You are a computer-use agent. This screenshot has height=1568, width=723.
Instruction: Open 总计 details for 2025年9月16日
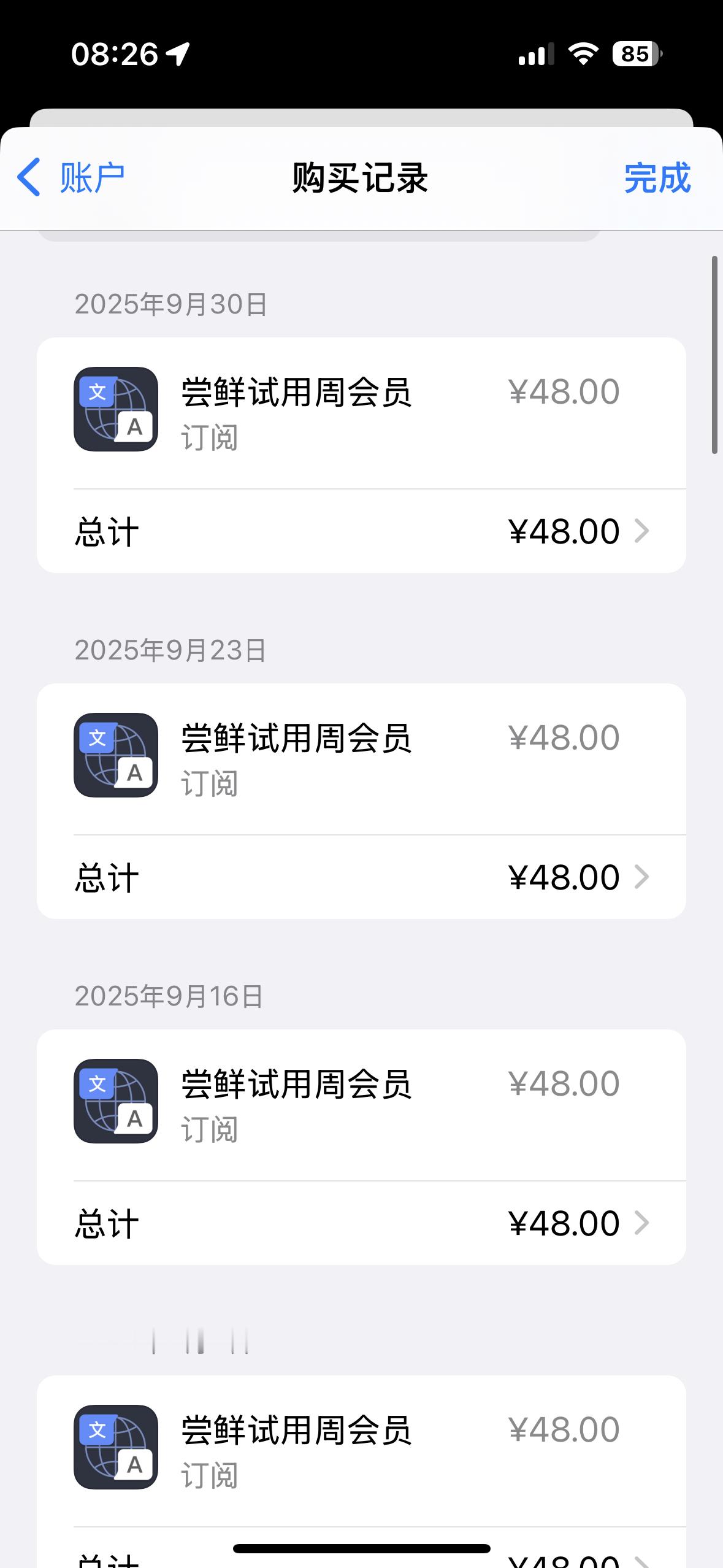coord(361,1223)
